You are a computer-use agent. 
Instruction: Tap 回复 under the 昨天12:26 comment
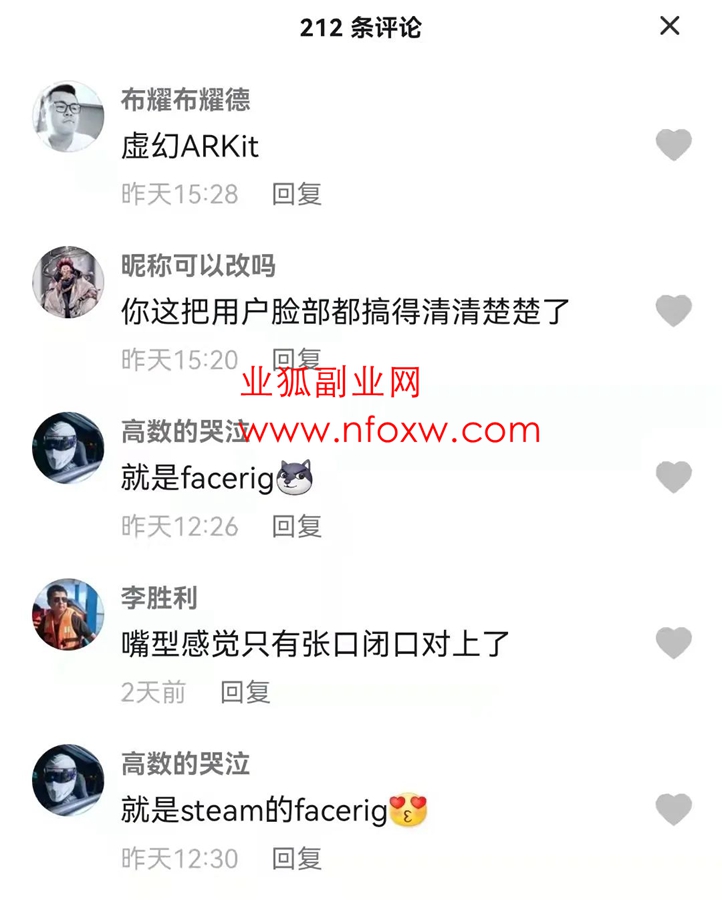(297, 526)
